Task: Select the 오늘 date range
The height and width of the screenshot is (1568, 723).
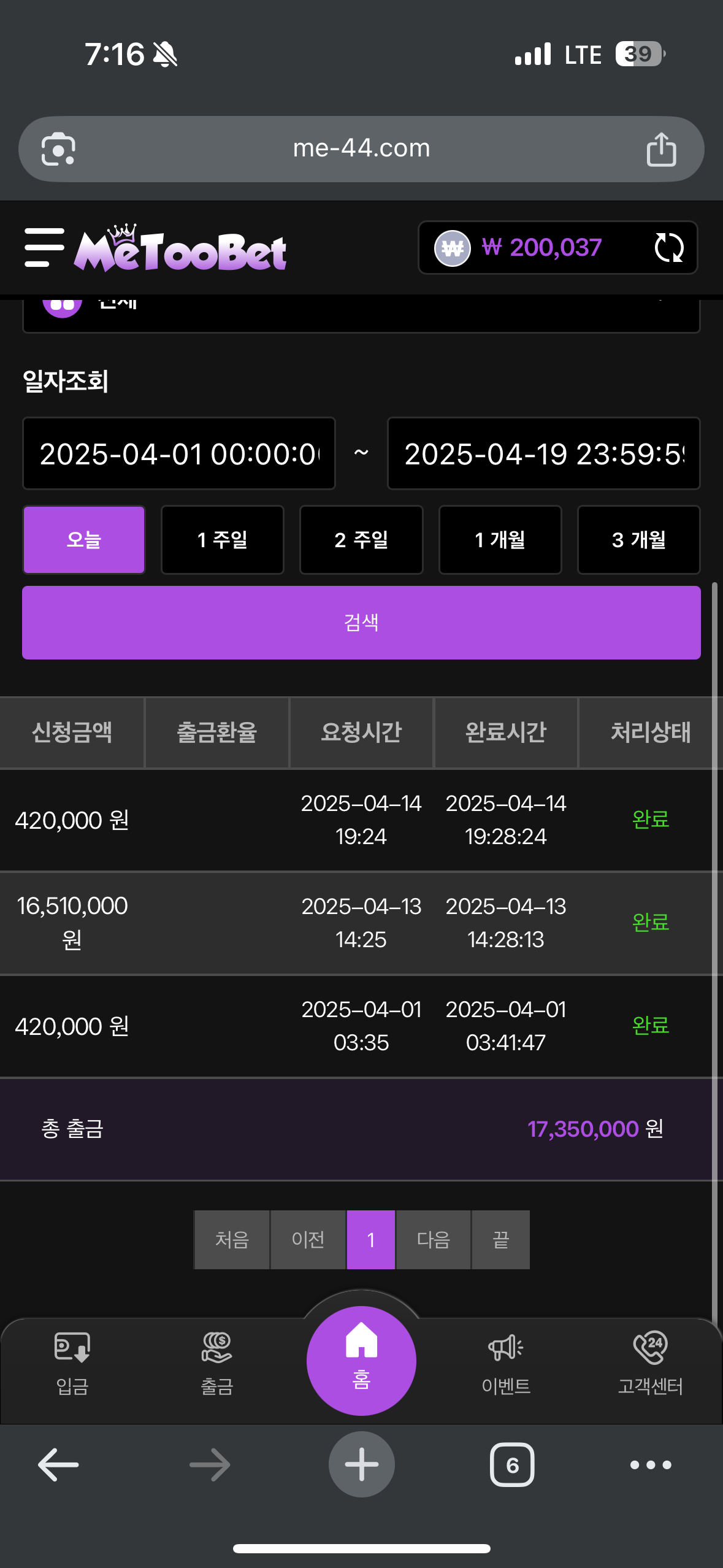Action: [84, 540]
